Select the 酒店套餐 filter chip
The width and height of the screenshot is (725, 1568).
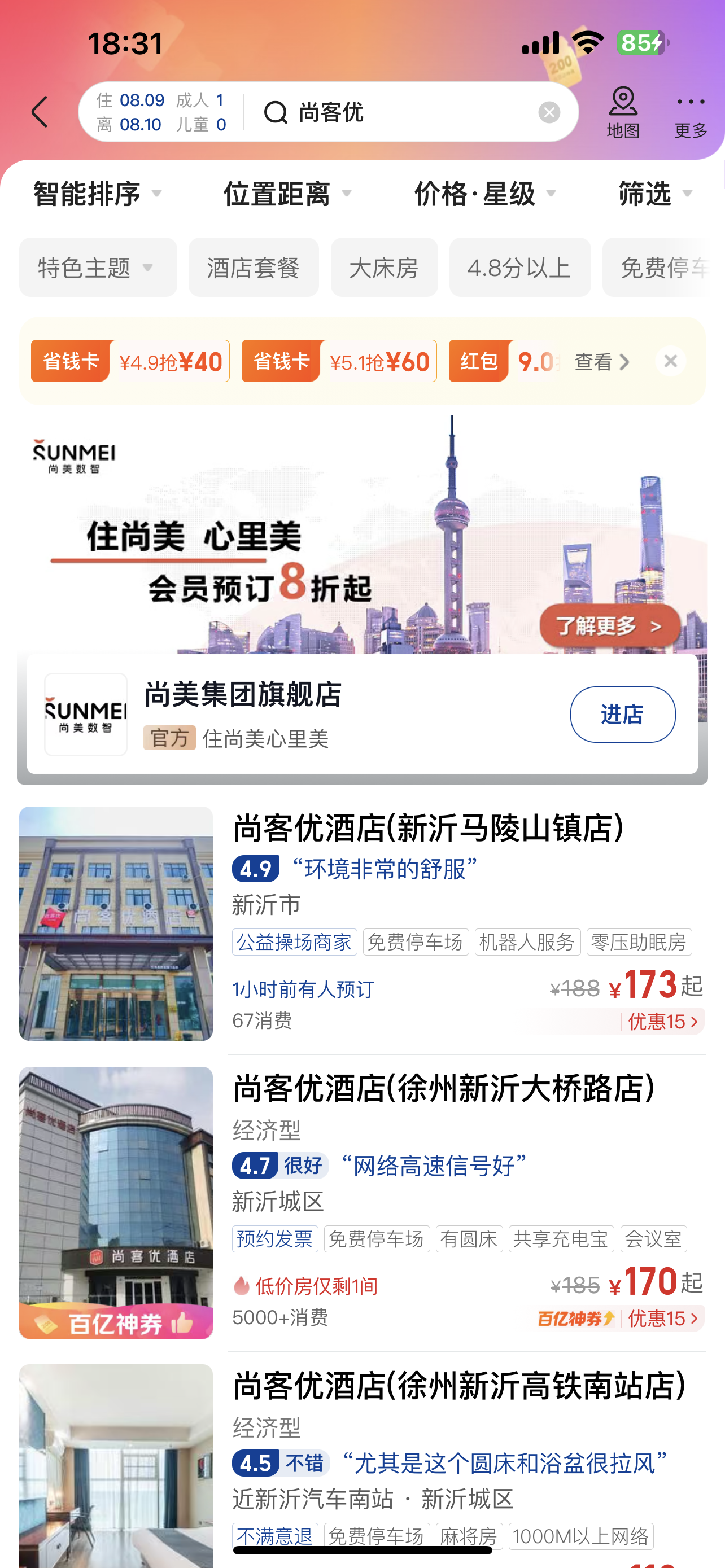253,268
